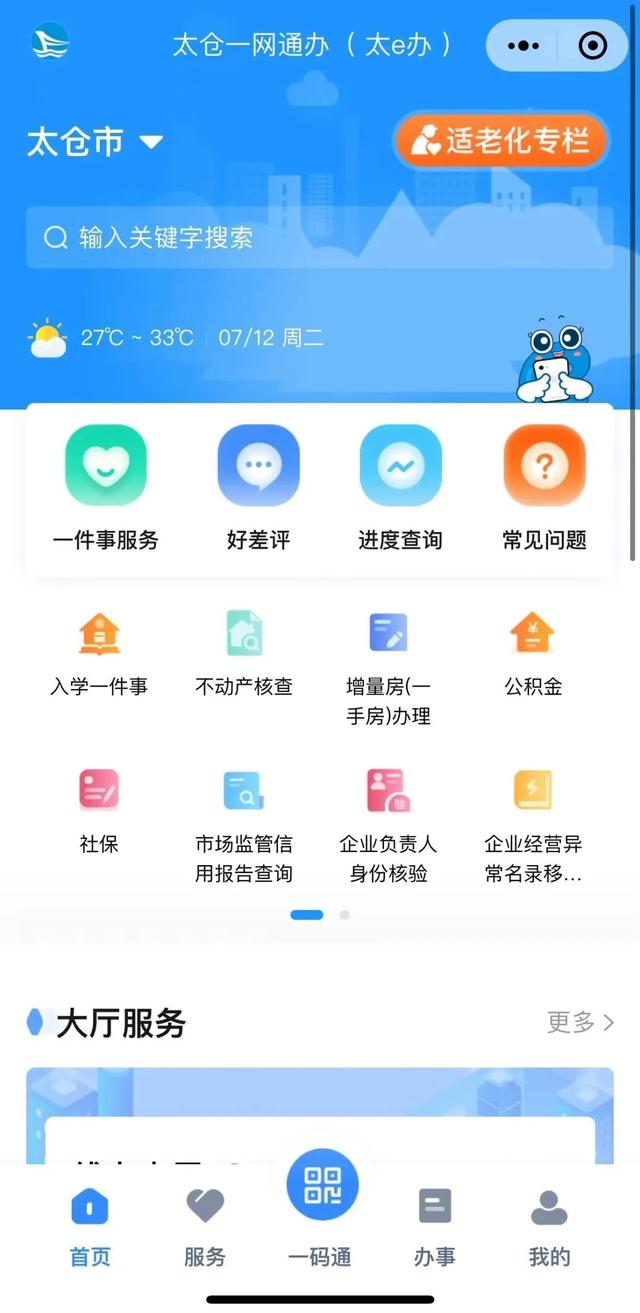640x1313 pixels.
Task: Tap the keyword search field
Action: click(320, 237)
